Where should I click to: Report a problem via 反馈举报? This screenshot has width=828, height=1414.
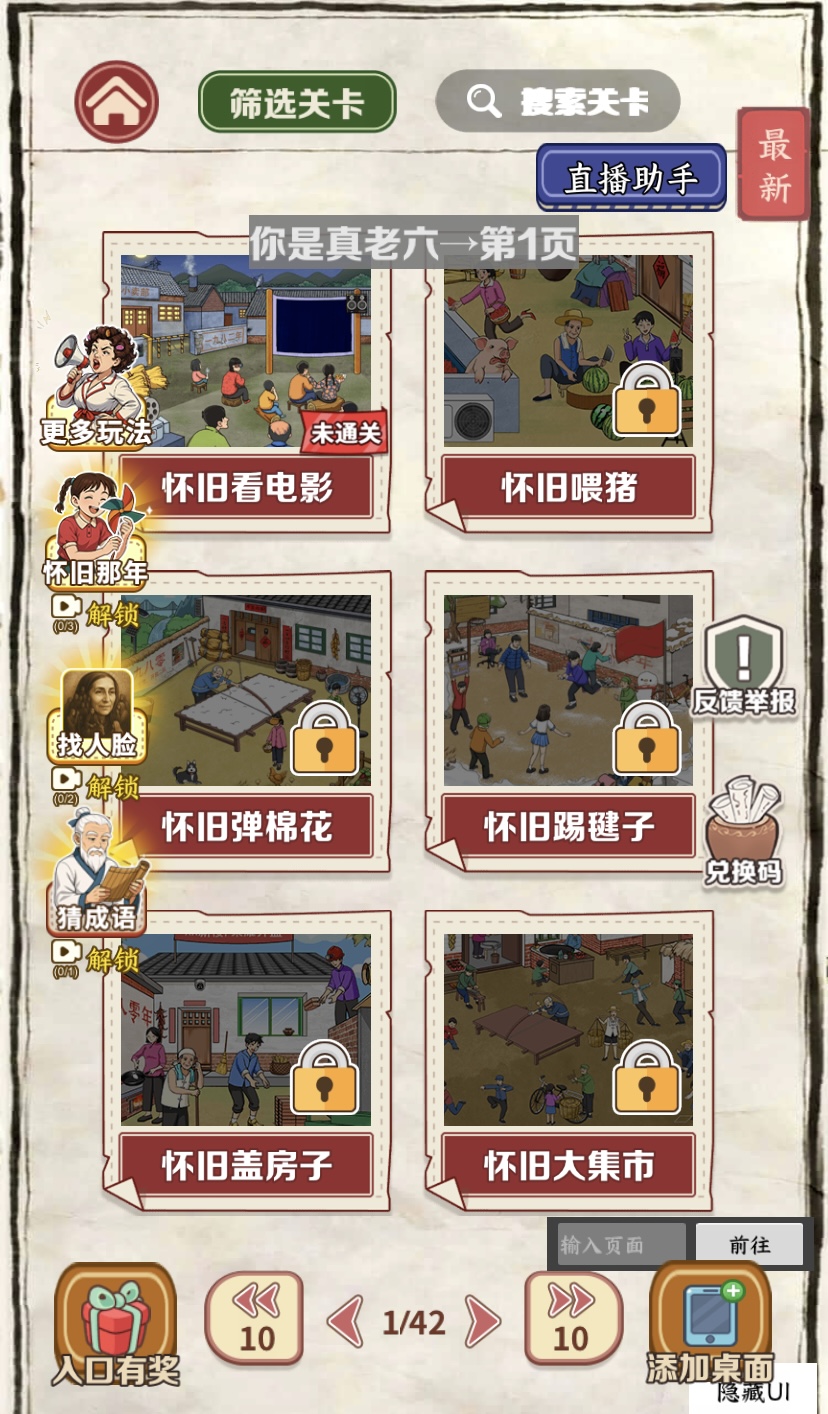coord(743,665)
